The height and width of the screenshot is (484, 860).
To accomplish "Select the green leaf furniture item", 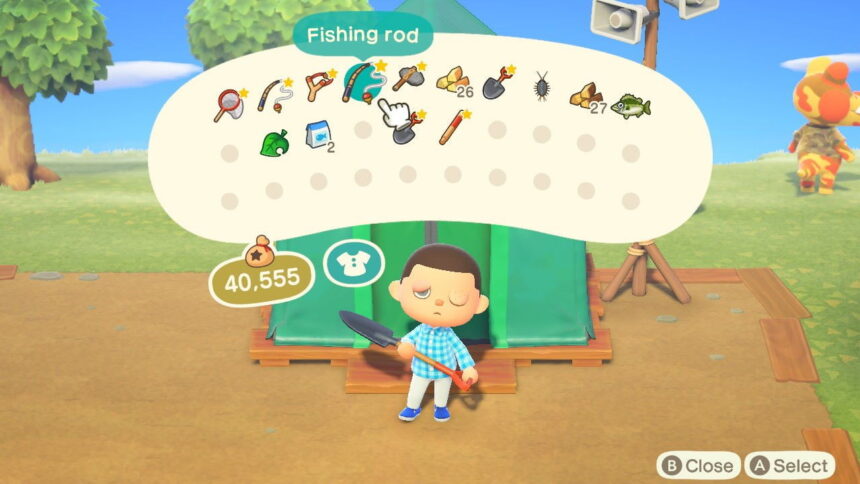I will click(273, 141).
